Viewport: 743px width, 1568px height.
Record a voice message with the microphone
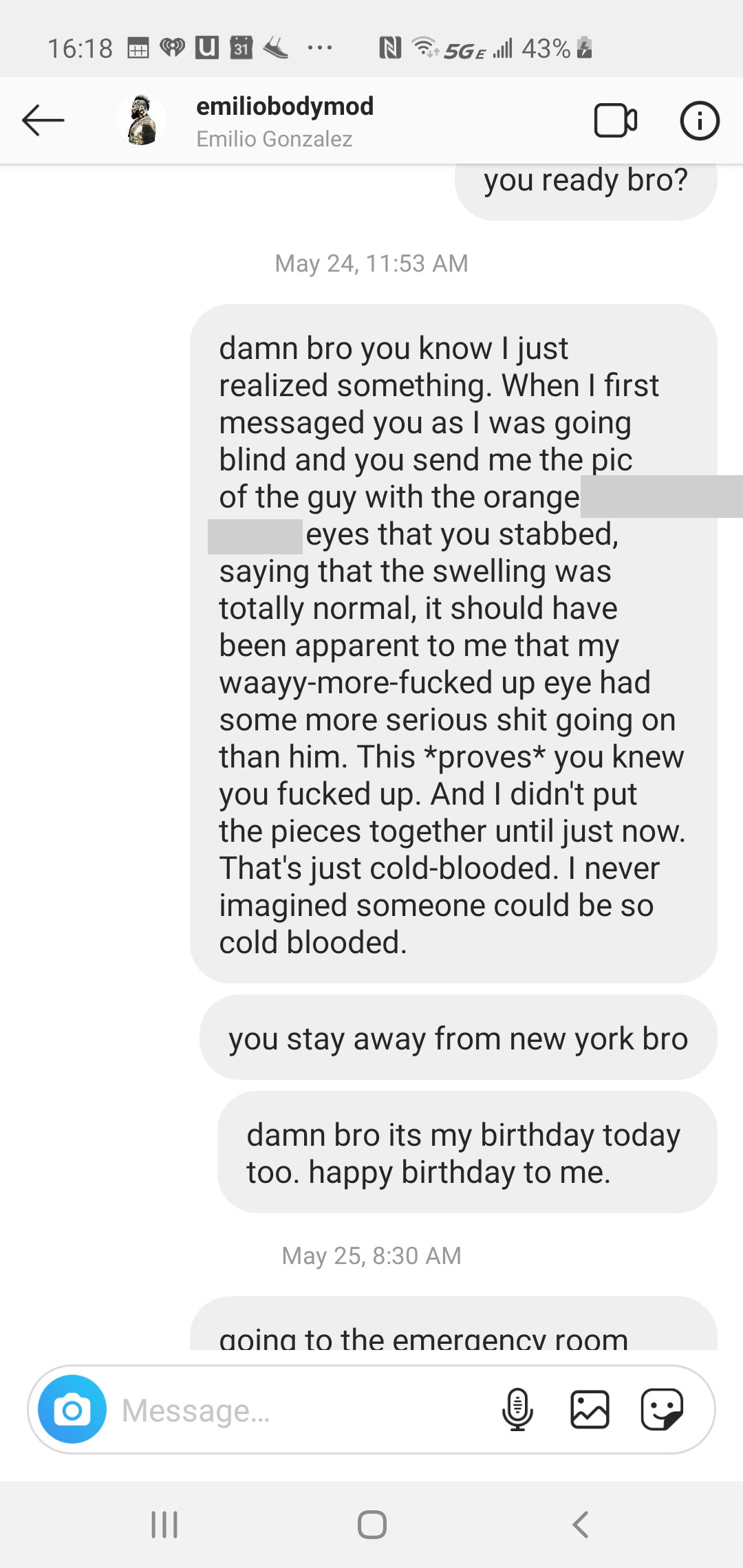click(x=517, y=1409)
